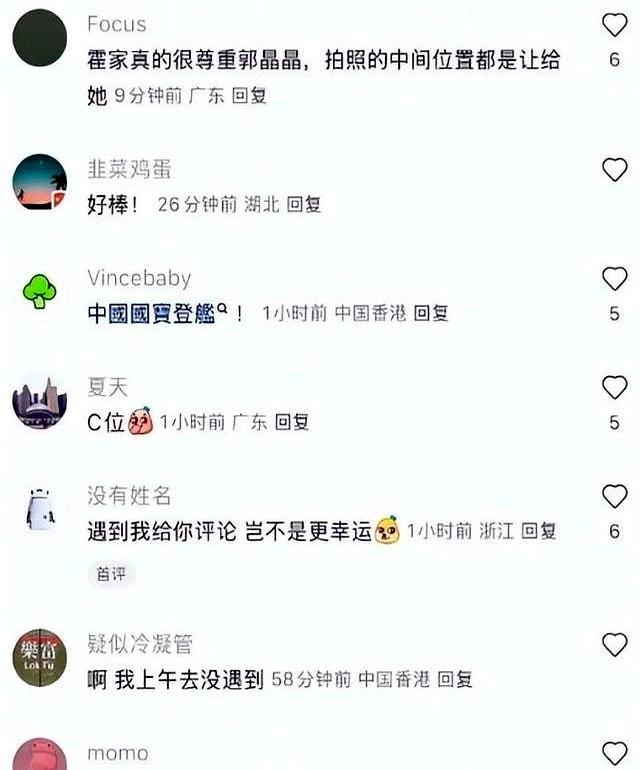640x770 pixels.
Task: Like Vincebaby's comment
Action: pyautogui.click(x=614, y=278)
